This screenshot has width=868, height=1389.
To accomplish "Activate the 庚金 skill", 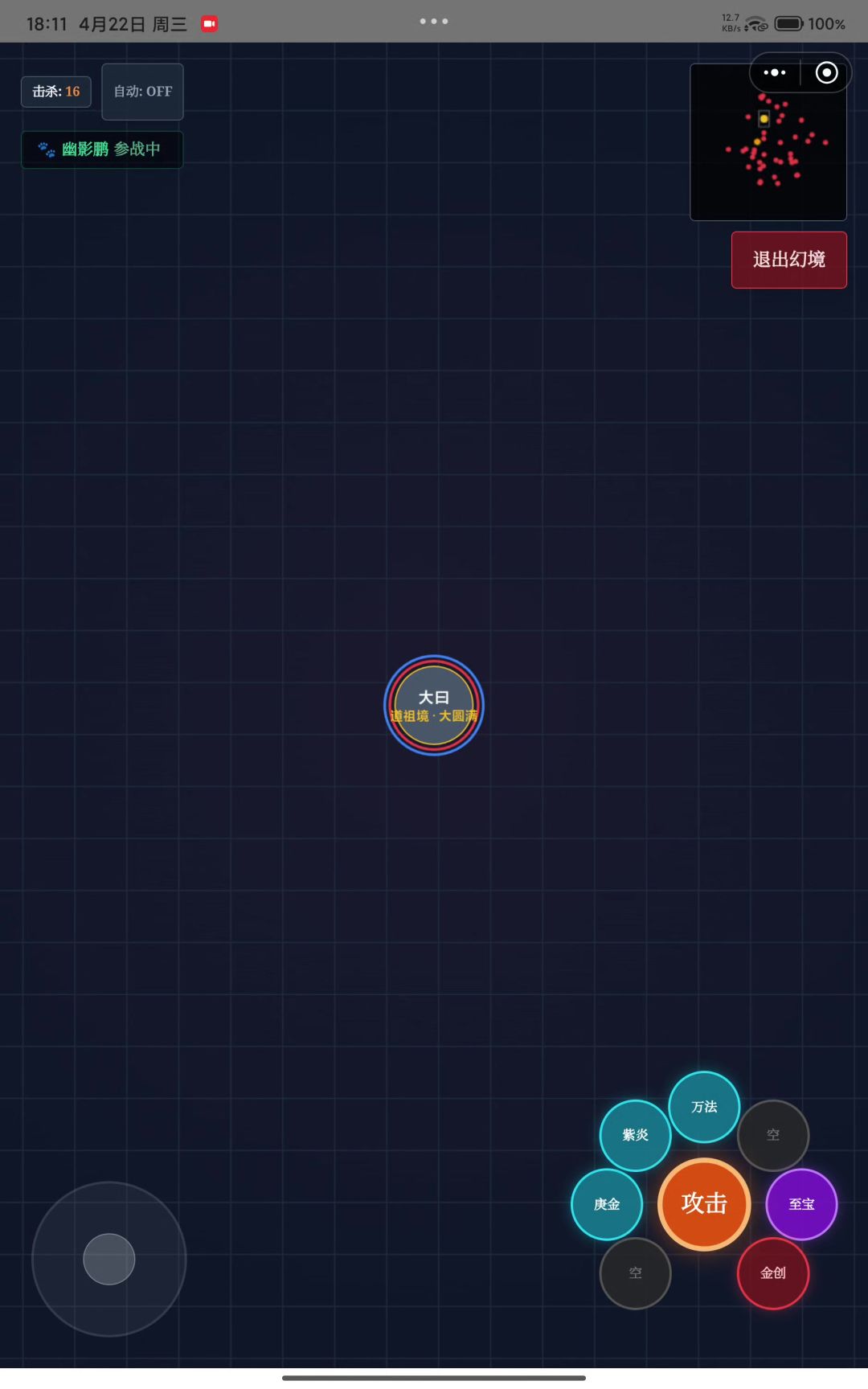I will click(x=607, y=1204).
